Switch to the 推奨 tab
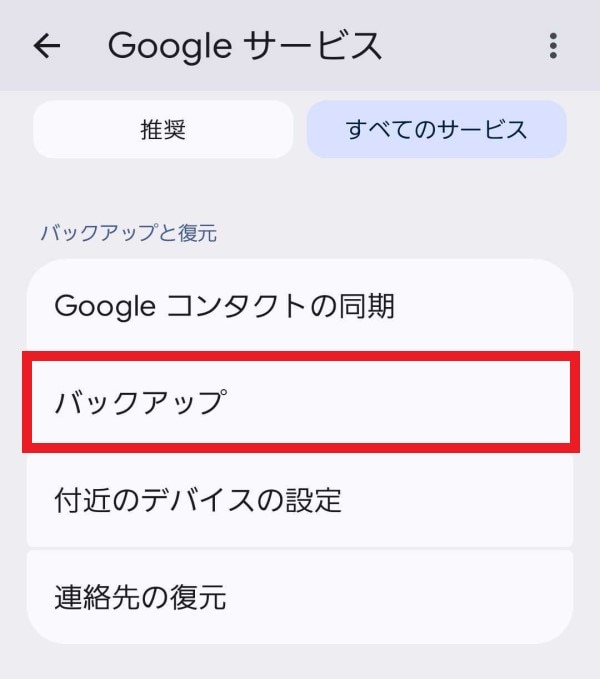The image size is (600, 679). [163, 129]
